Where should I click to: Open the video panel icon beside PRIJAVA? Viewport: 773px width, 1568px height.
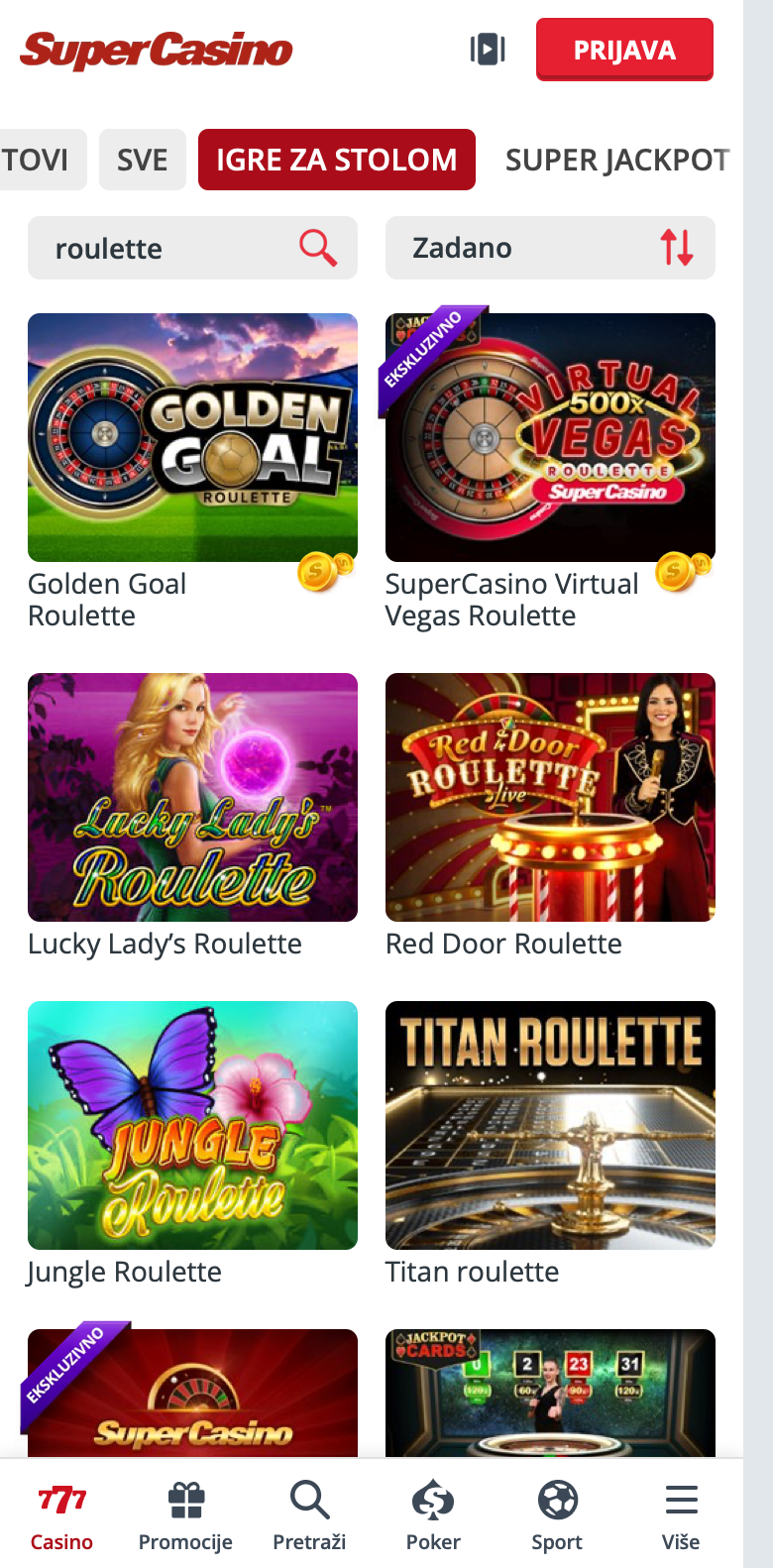pos(488,50)
